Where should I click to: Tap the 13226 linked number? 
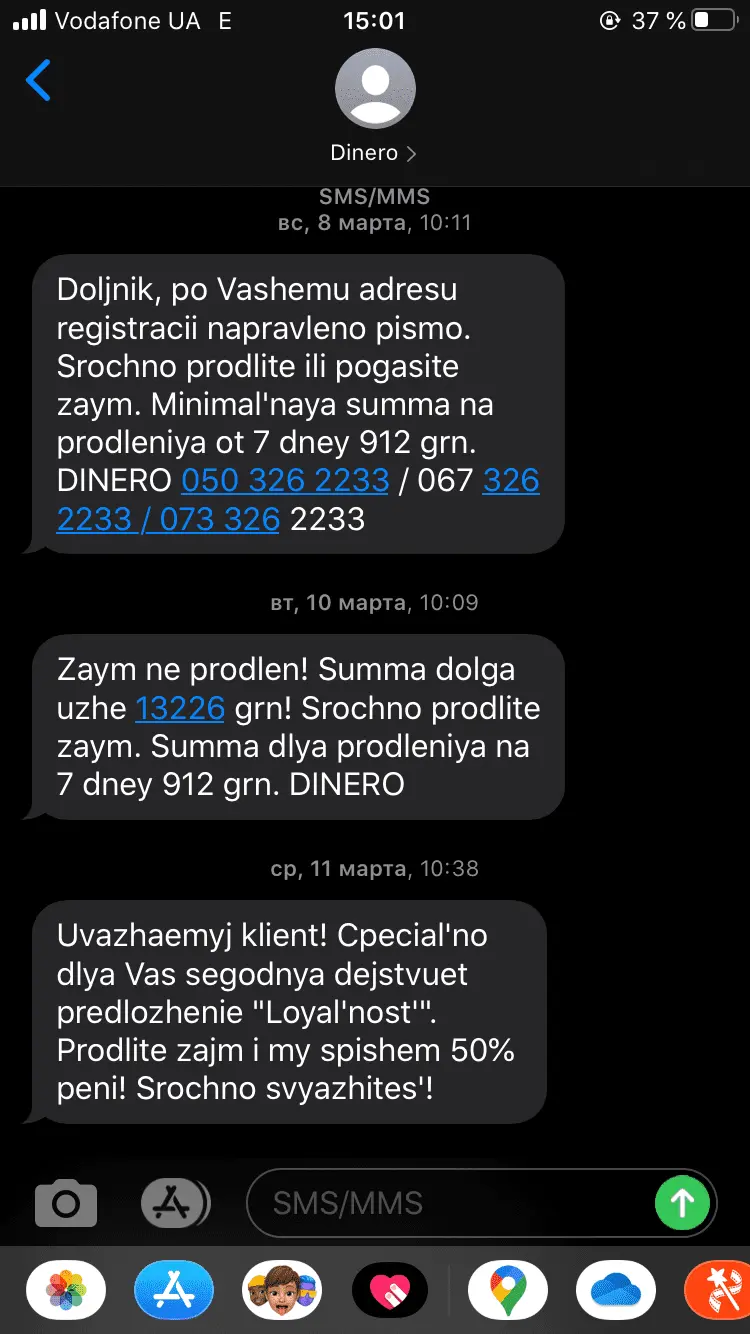point(180,708)
